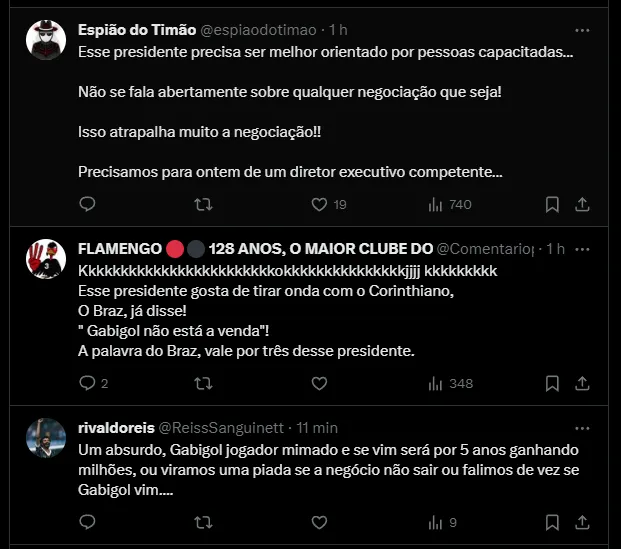Retweet rivaldoreis's post
This screenshot has height=549, width=621.
tap(203, 521)
